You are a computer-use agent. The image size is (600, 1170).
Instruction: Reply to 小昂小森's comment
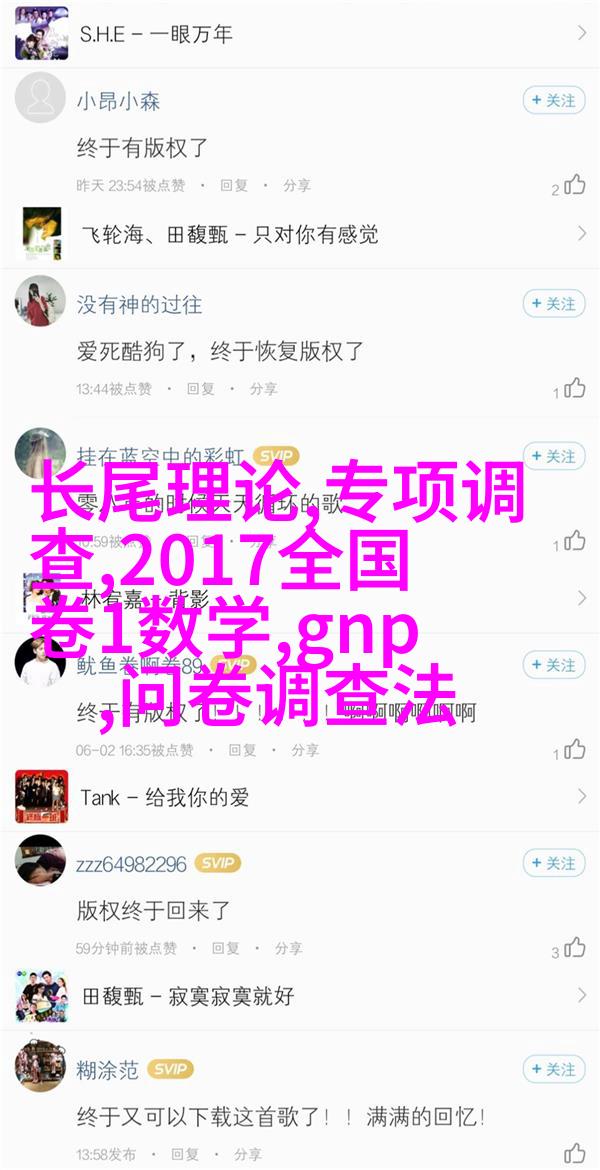click(233, 185)
